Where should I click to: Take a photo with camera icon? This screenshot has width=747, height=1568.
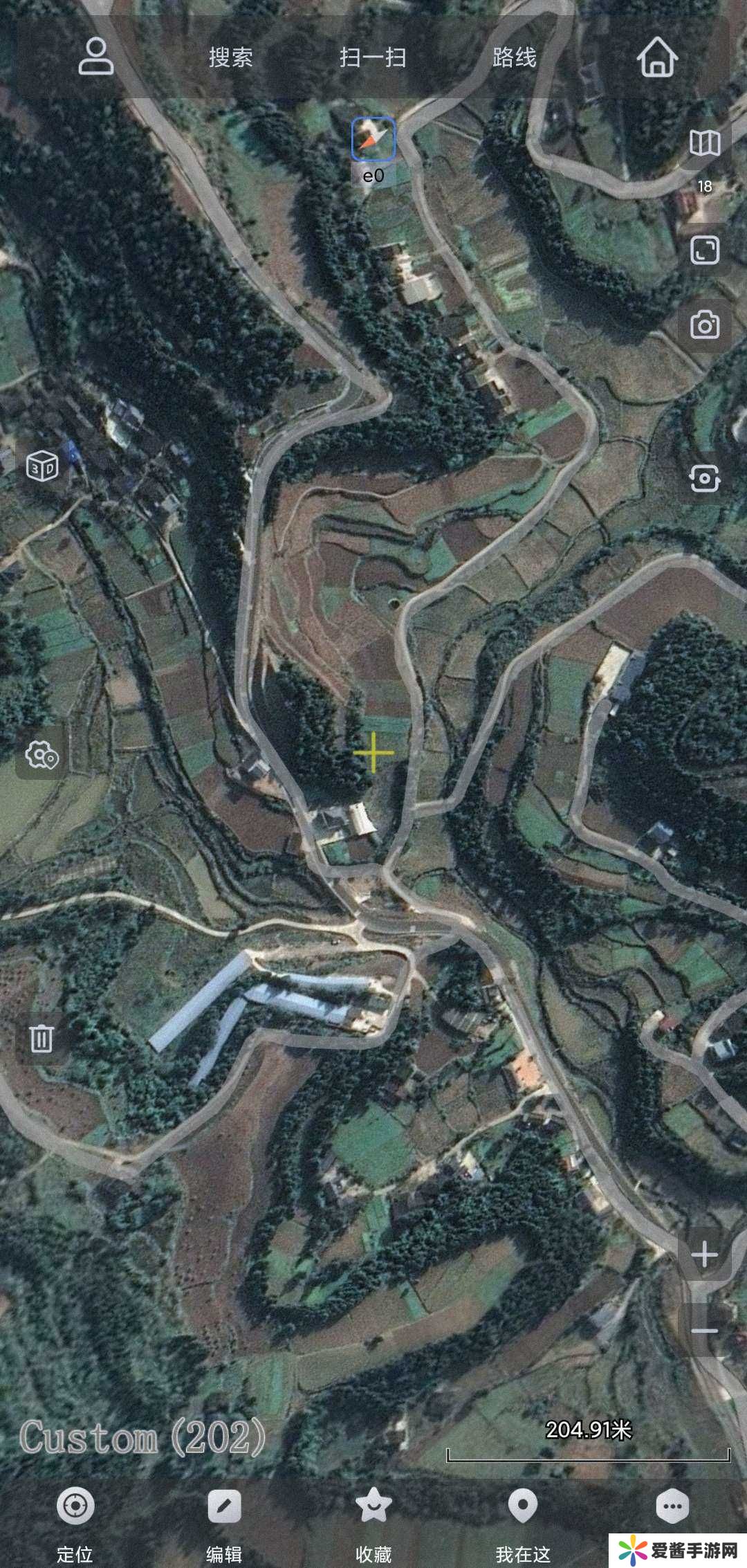point(705,325)
